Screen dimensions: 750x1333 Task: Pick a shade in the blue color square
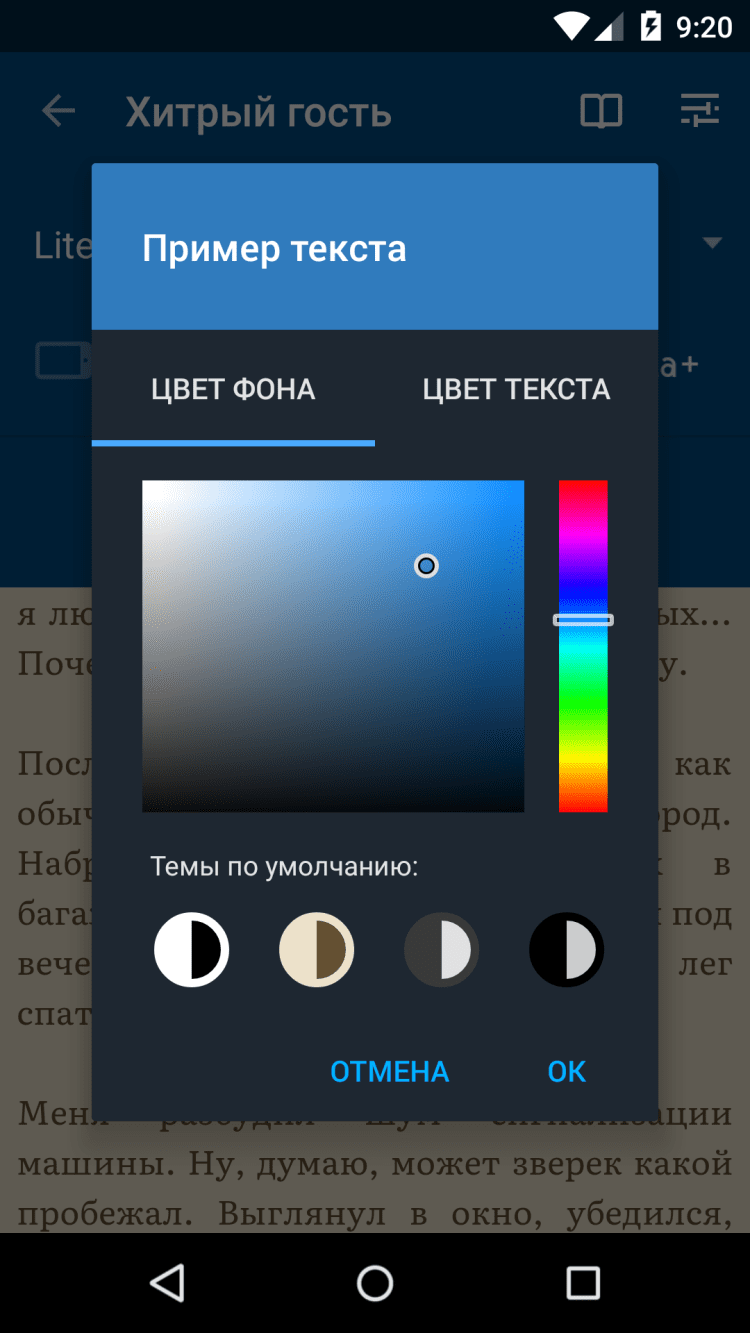tap(333, 646)
